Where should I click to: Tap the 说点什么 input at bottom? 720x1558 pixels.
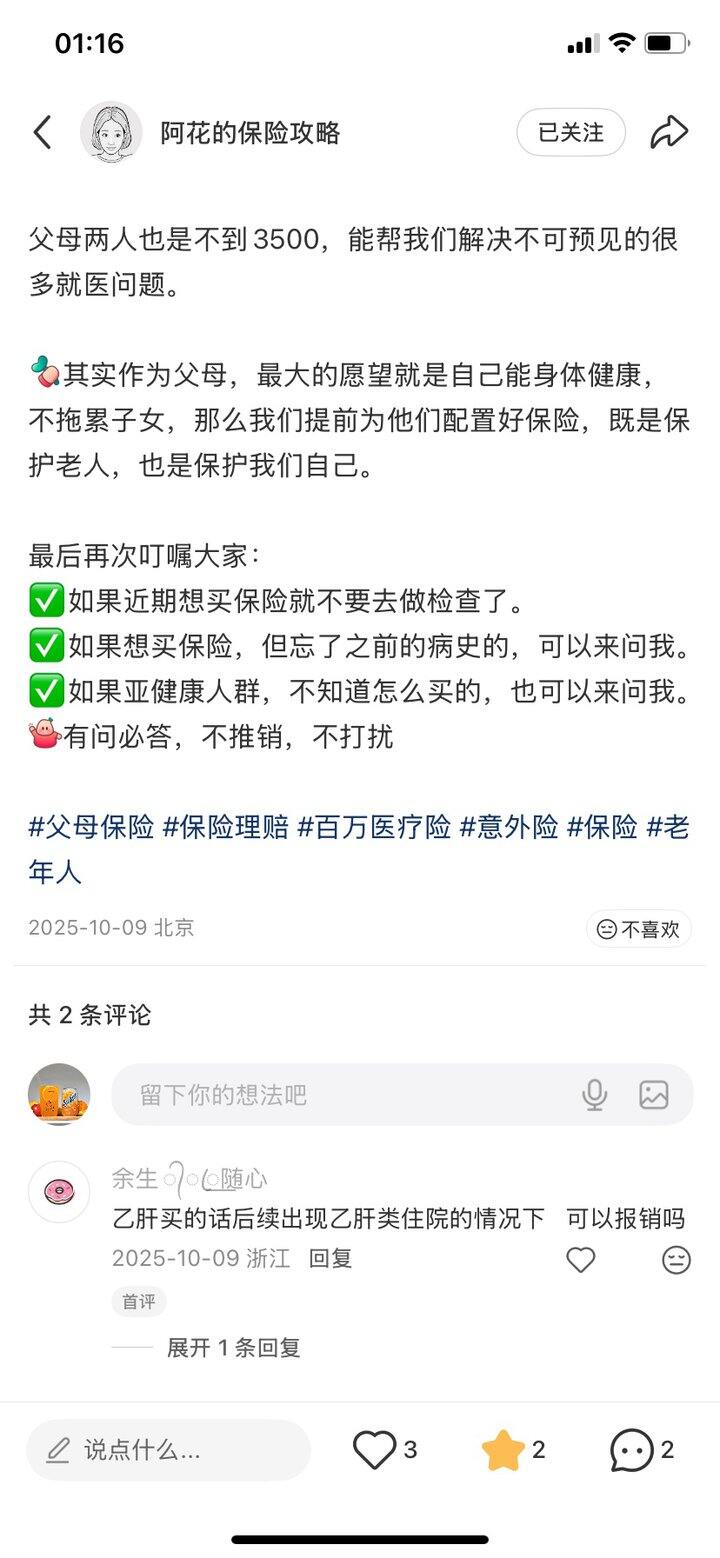[x=168, y=1450]
